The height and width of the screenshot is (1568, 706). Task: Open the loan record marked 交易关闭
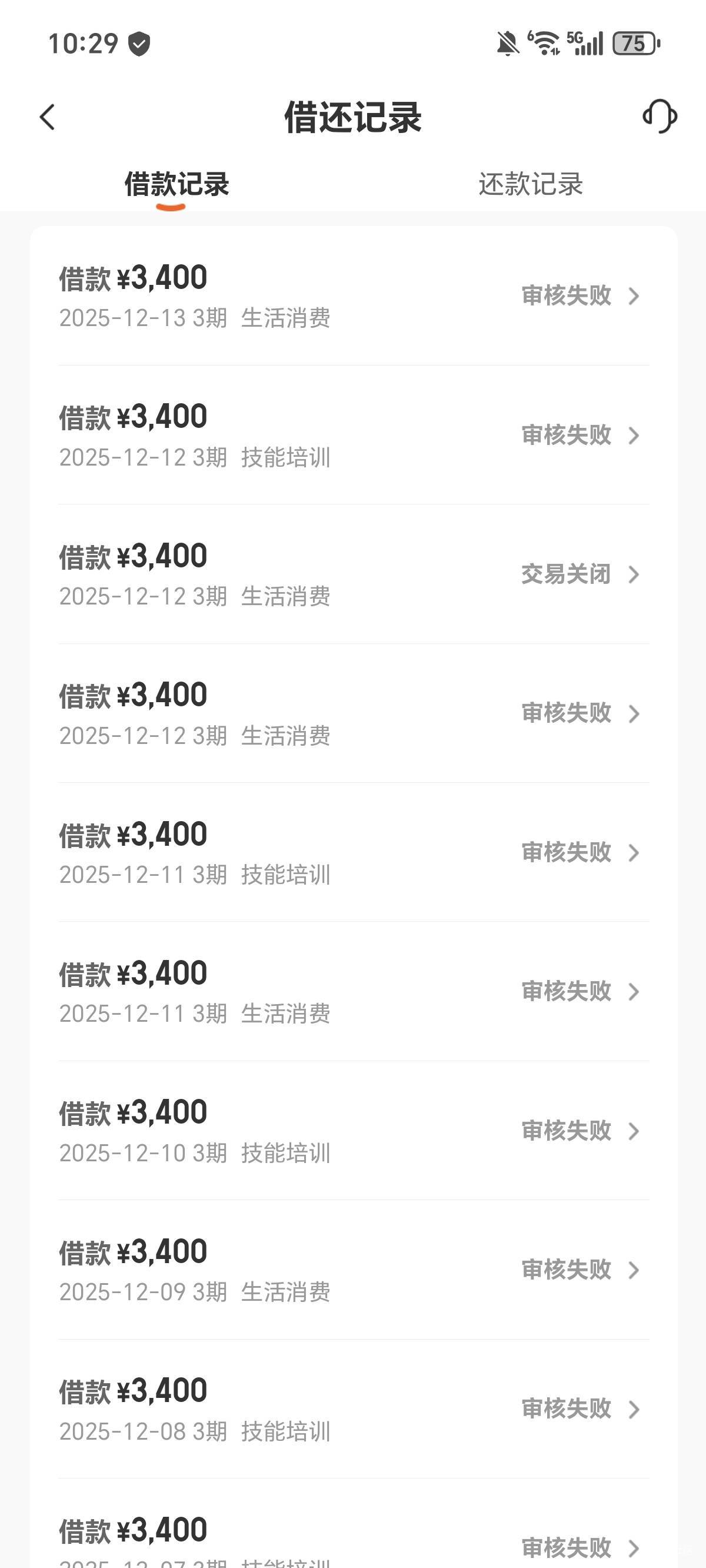353,574
